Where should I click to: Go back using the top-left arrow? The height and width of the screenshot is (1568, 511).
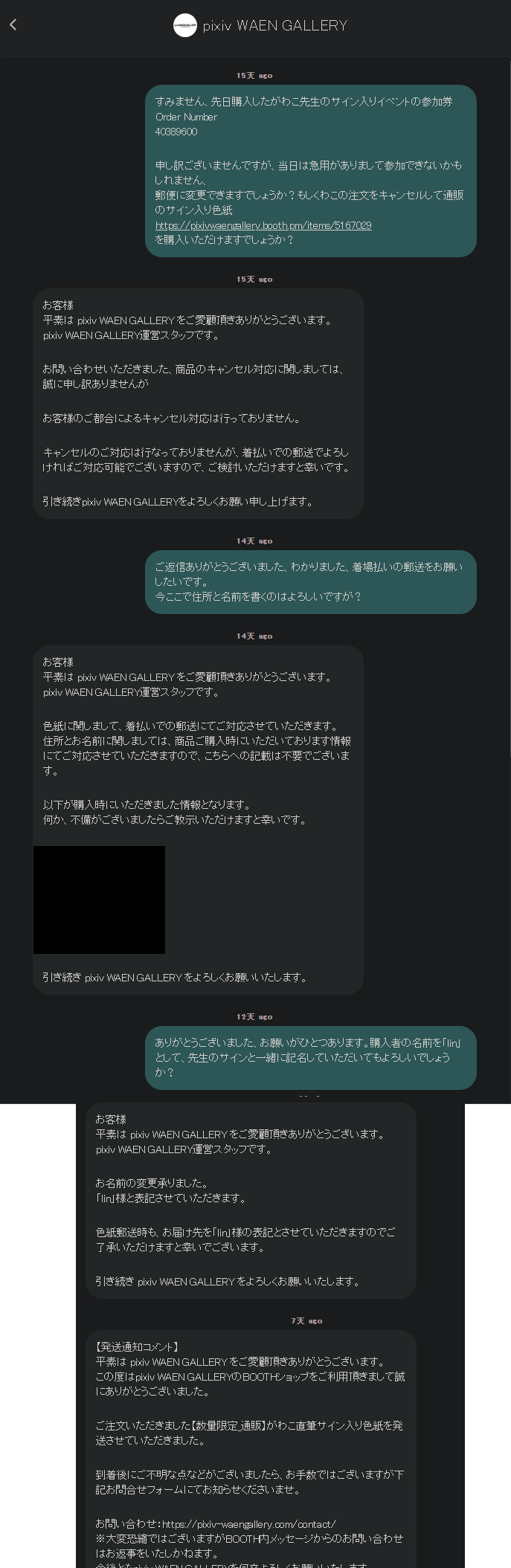click(x=13, y=25)
